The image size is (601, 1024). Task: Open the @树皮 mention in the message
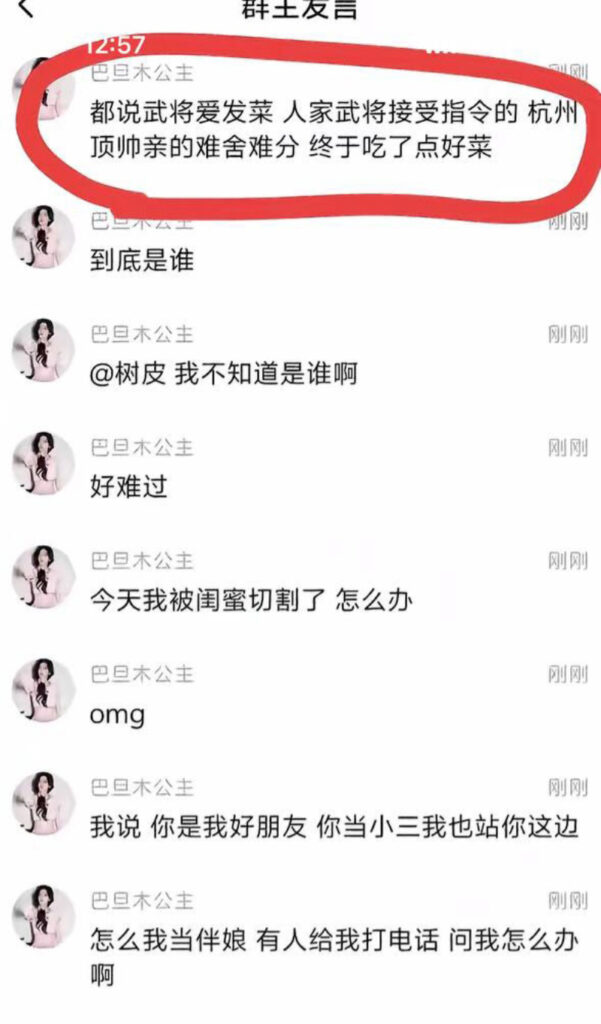127,374
